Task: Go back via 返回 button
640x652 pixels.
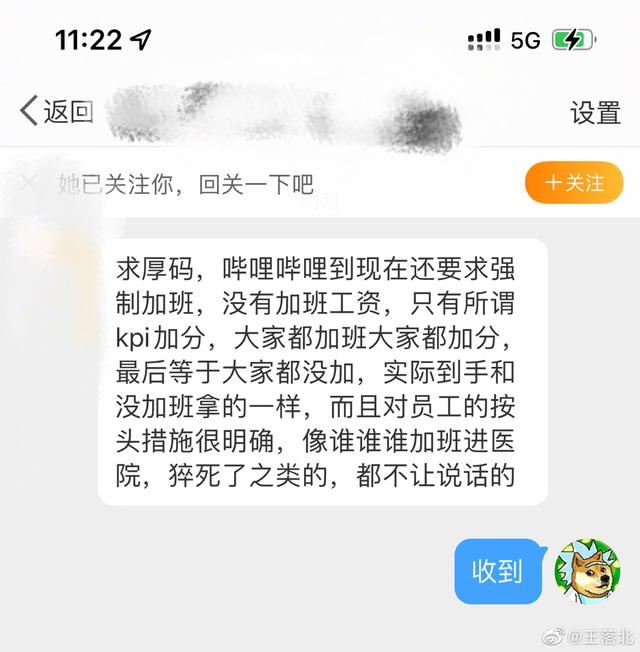Action: click(56, 111)
